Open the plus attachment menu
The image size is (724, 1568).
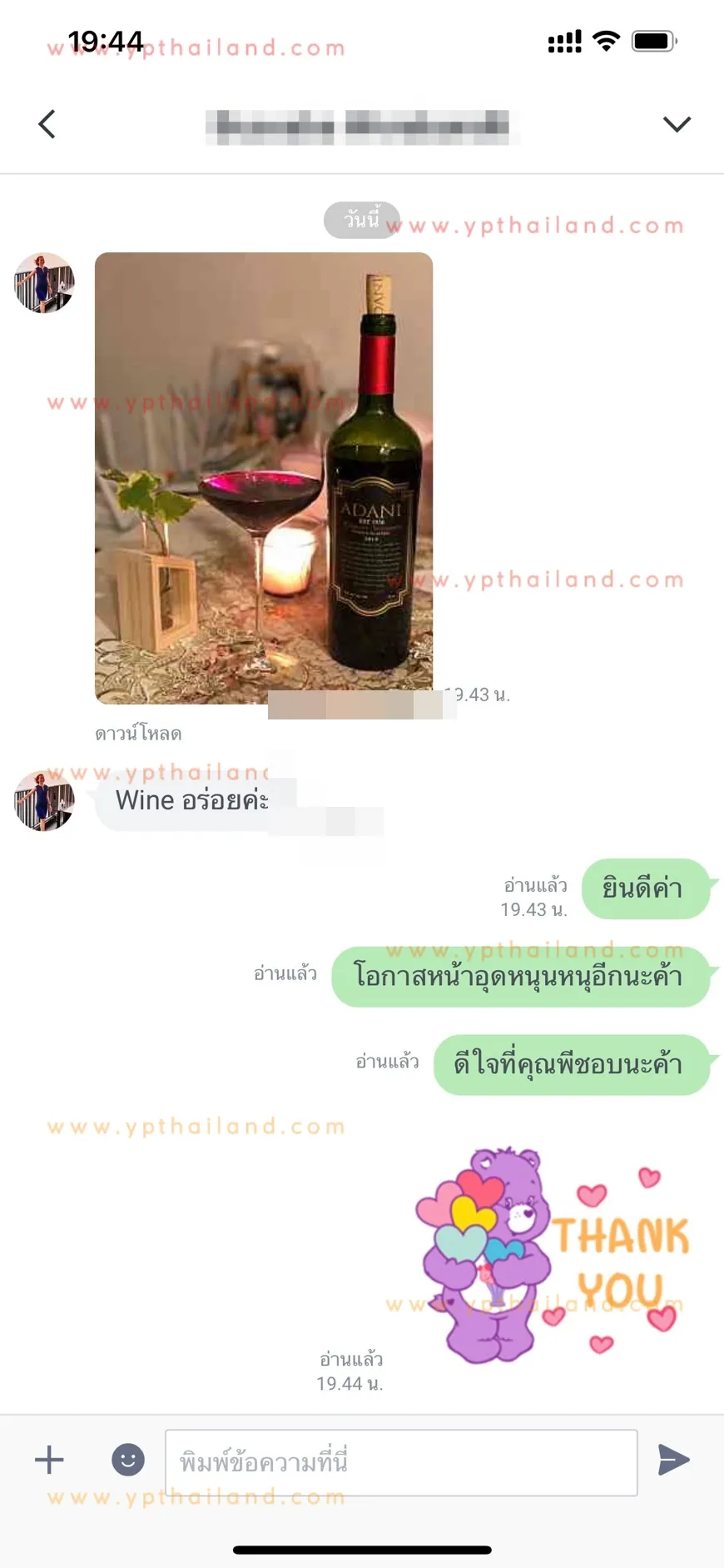coord(49,1460)
